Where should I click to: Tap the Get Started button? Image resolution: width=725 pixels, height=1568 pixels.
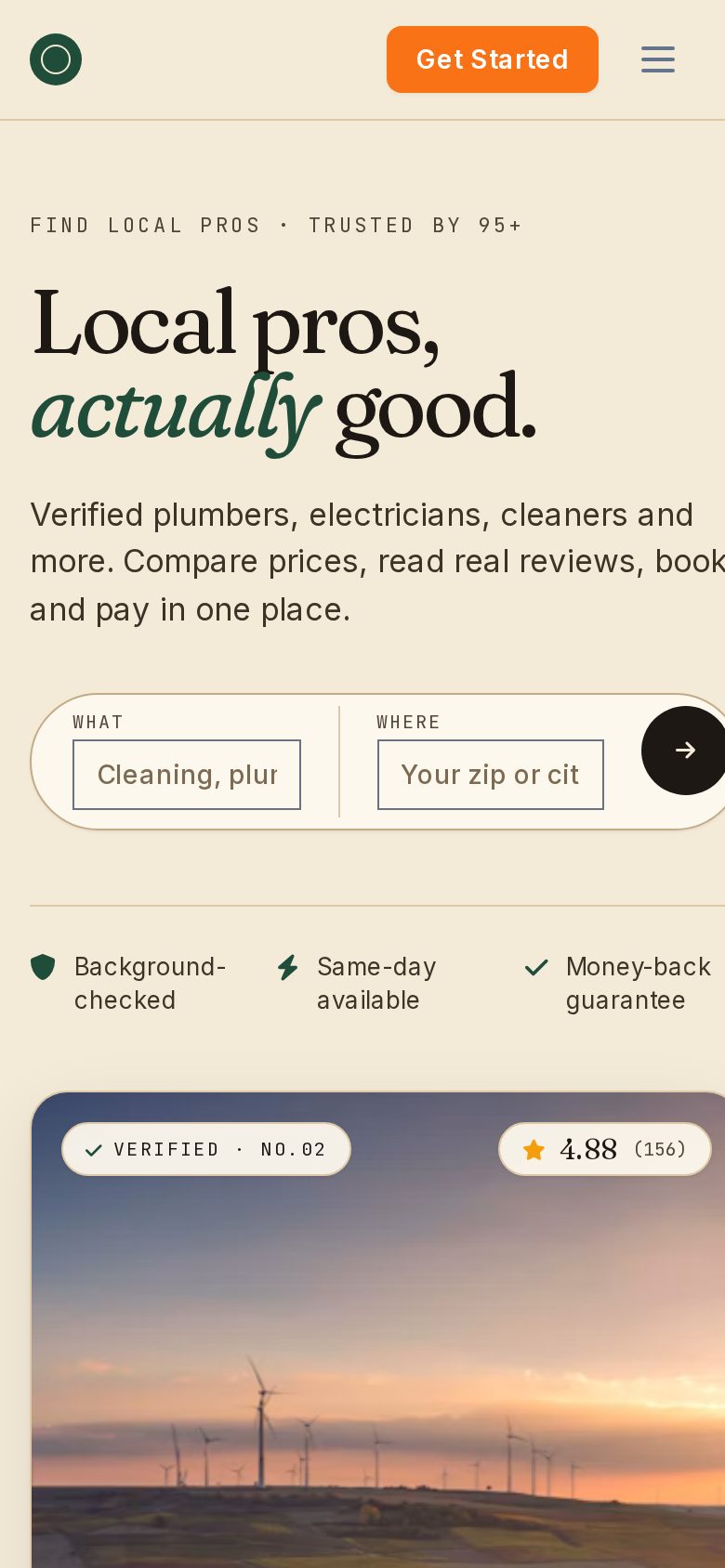493,59
